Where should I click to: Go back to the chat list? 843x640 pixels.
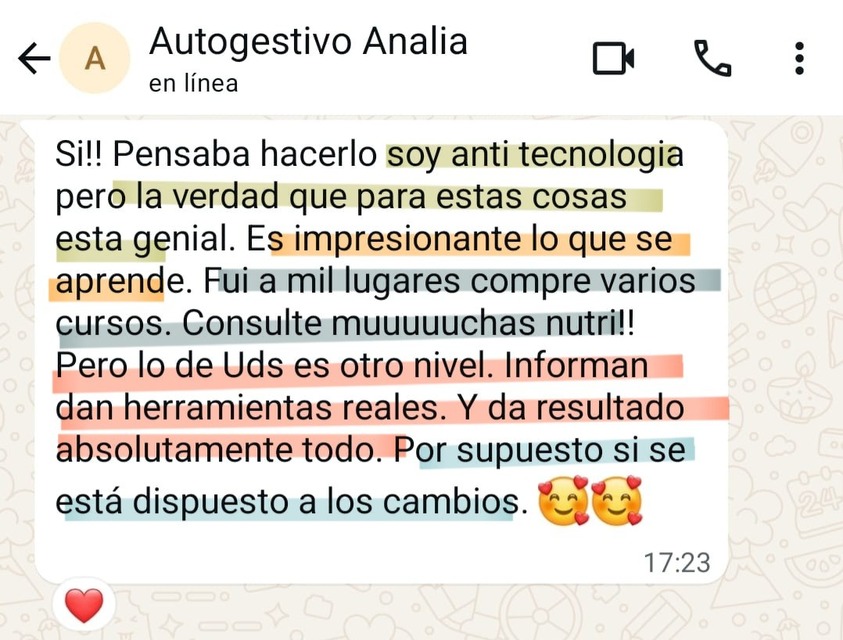[x=34, y=59]
